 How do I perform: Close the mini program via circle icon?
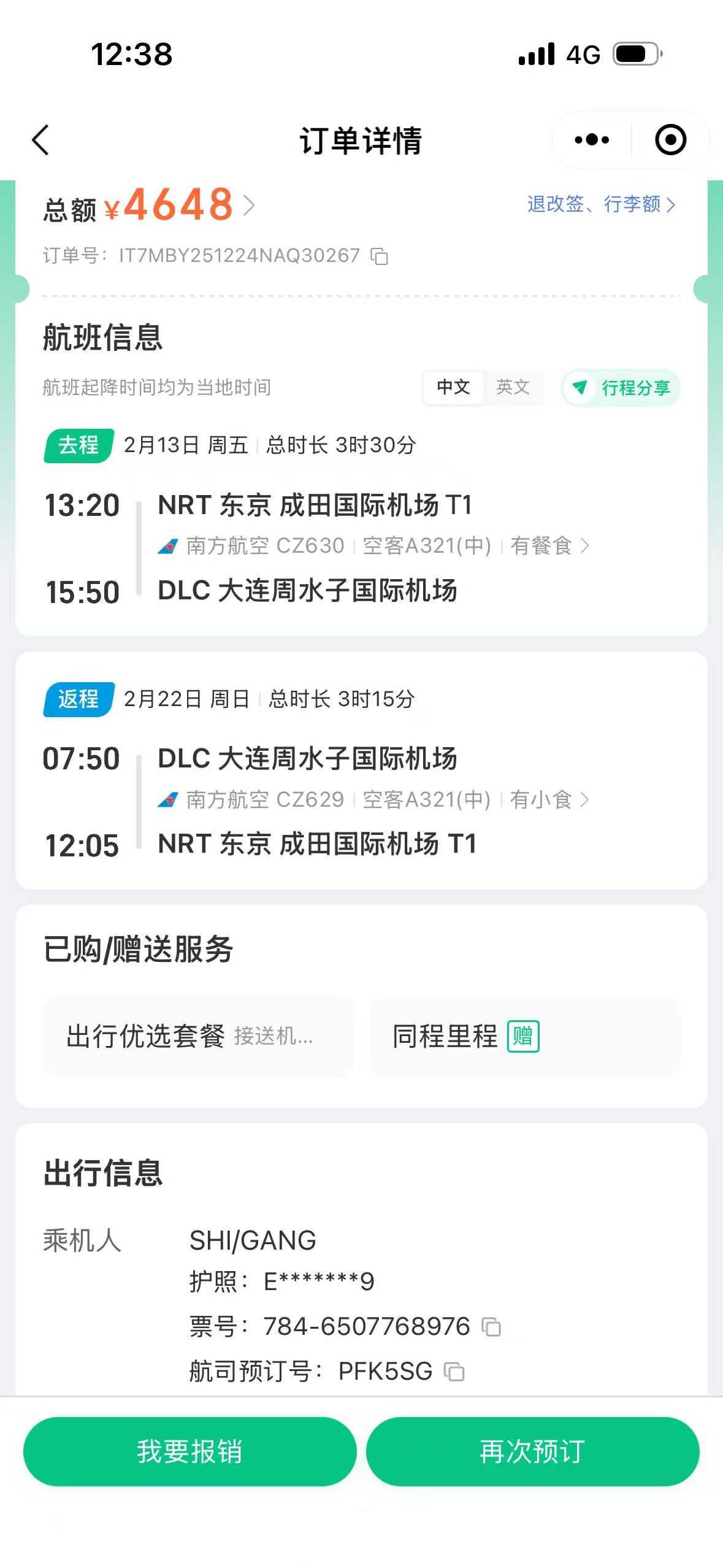tap(670, 140)
